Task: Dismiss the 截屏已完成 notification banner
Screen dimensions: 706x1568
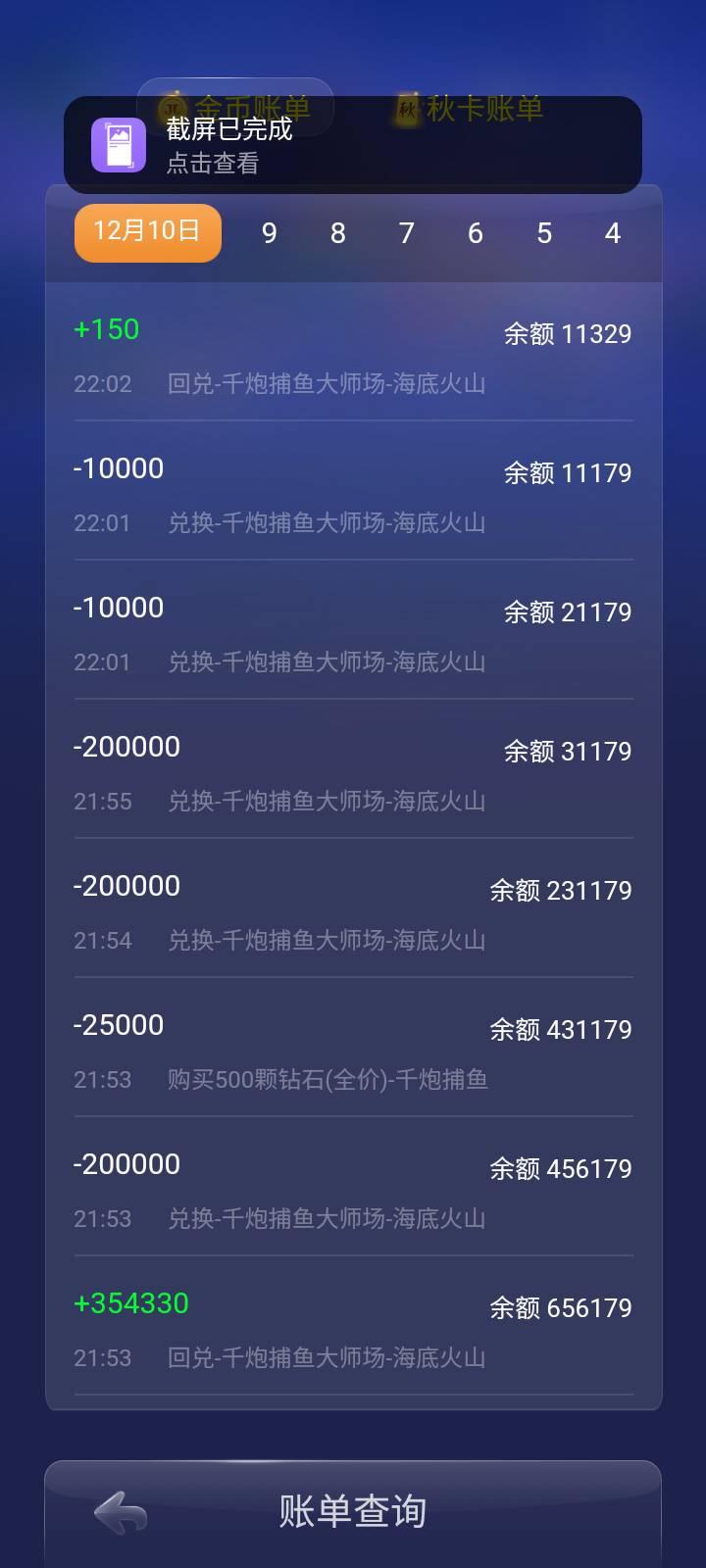Action: pyautogui.click(x=353, y=145)
